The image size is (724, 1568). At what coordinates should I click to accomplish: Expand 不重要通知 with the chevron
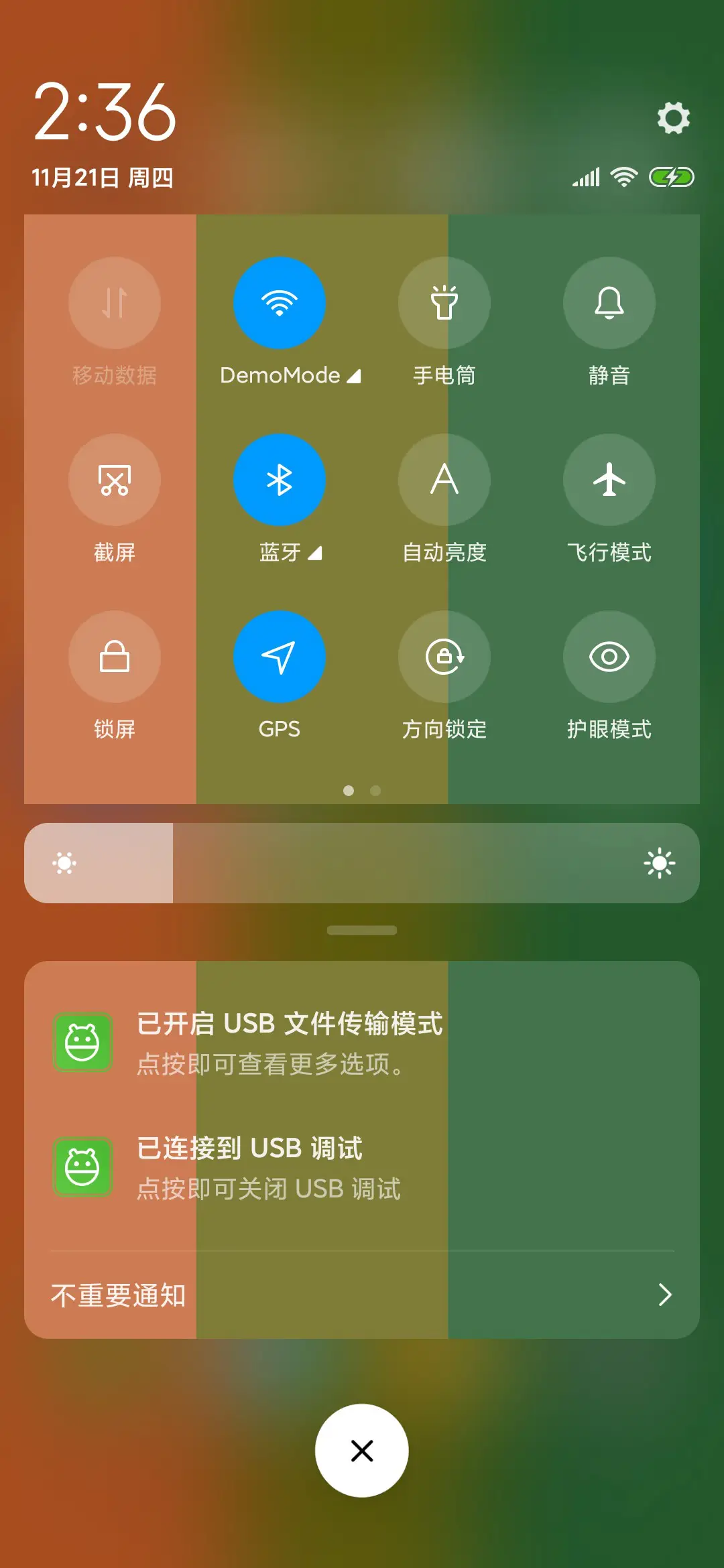(x=664, y=1295)
